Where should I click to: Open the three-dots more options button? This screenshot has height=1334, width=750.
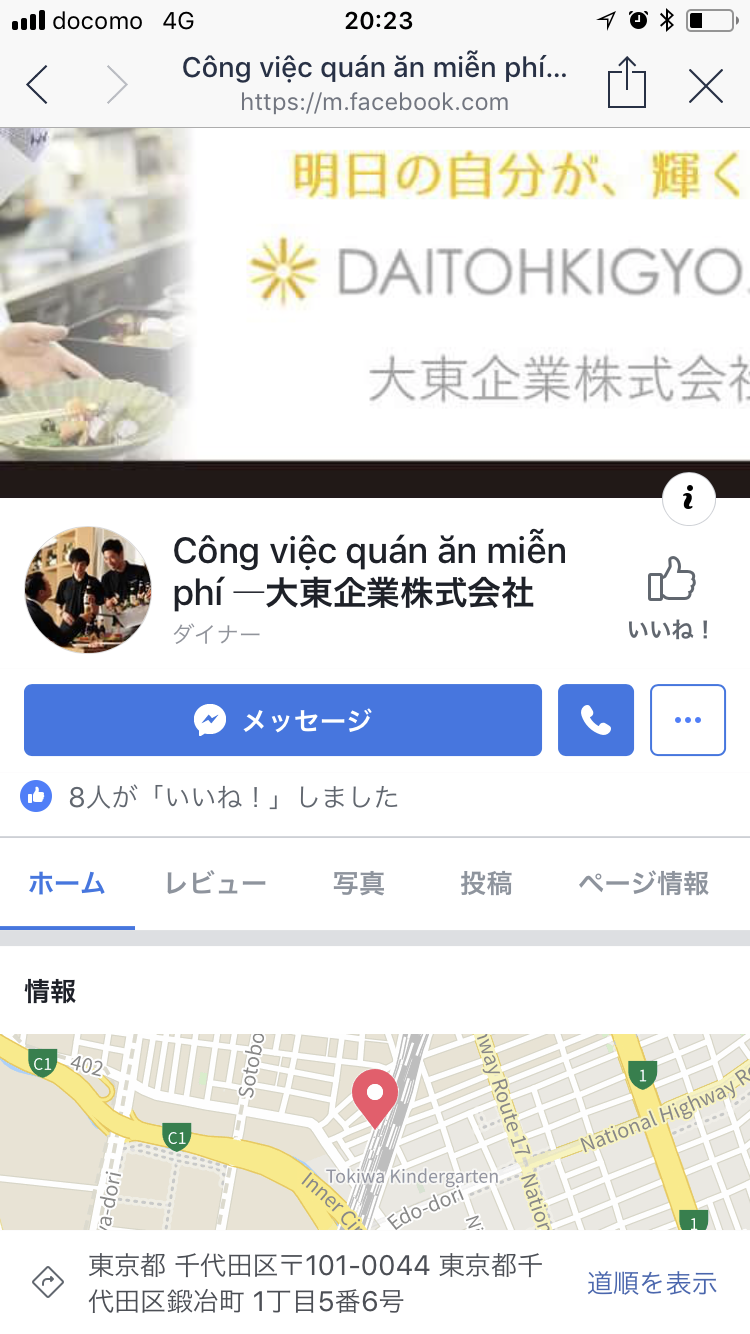pyautogui.click(x=688, y=720)
